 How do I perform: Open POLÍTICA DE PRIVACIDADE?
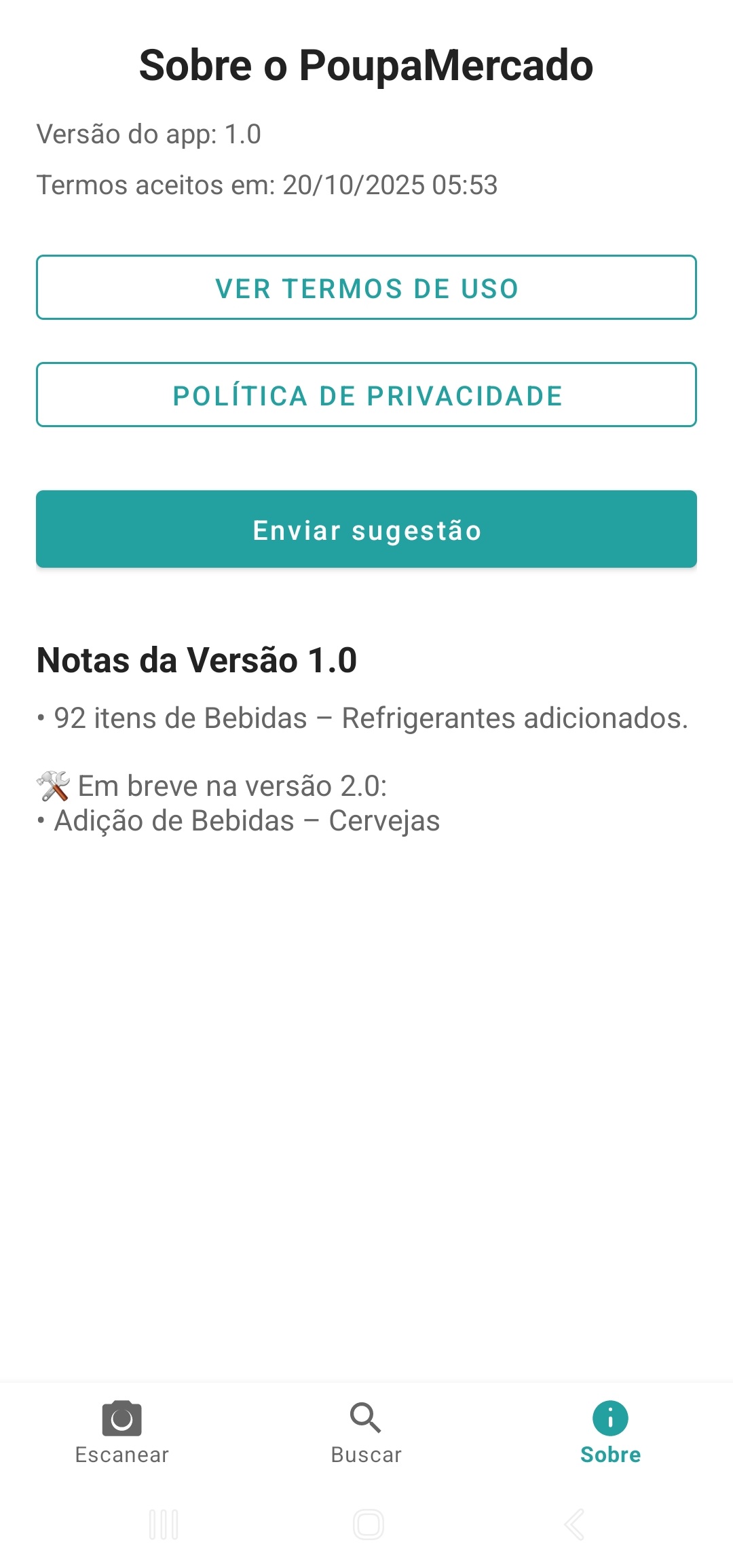point(366,395)
